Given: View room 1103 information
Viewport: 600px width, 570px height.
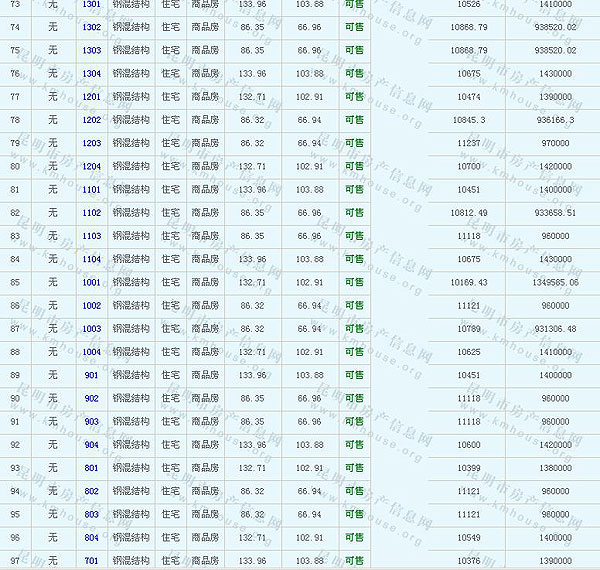Looking at the screenshot, I should 91,236.
